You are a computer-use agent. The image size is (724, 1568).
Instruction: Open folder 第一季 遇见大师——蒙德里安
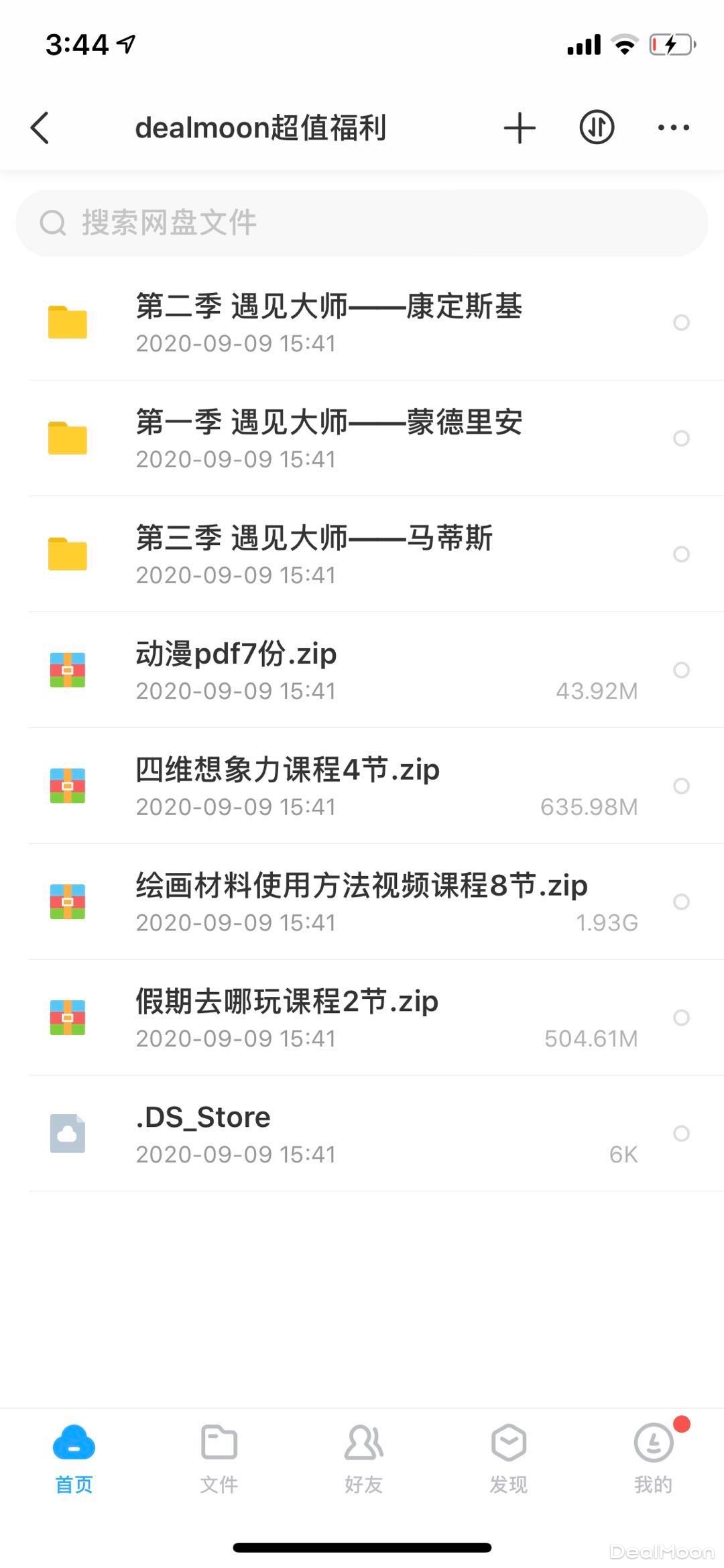[x=328, y=439]
